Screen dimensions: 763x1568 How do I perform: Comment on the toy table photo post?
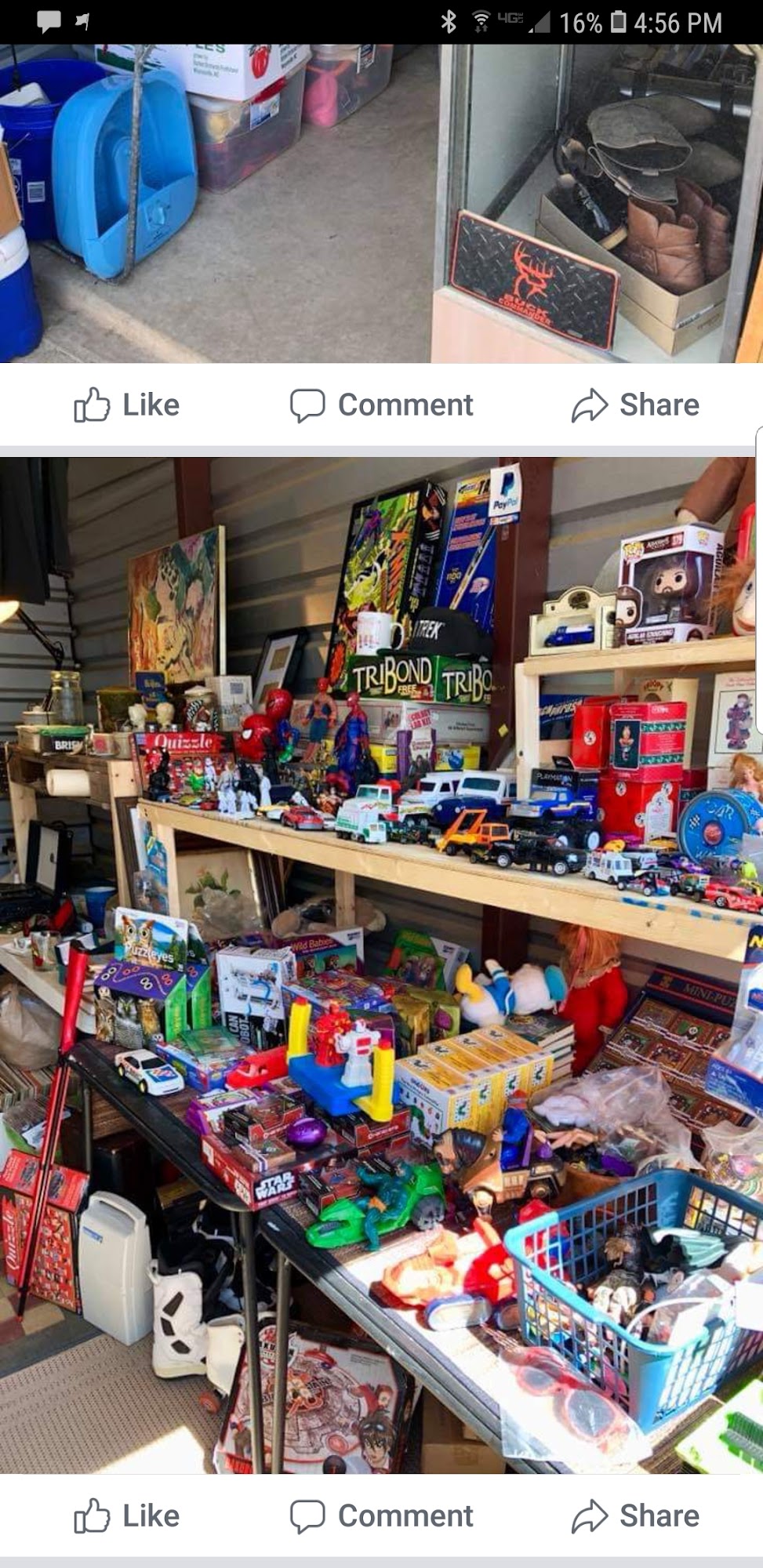point(381,1515)
